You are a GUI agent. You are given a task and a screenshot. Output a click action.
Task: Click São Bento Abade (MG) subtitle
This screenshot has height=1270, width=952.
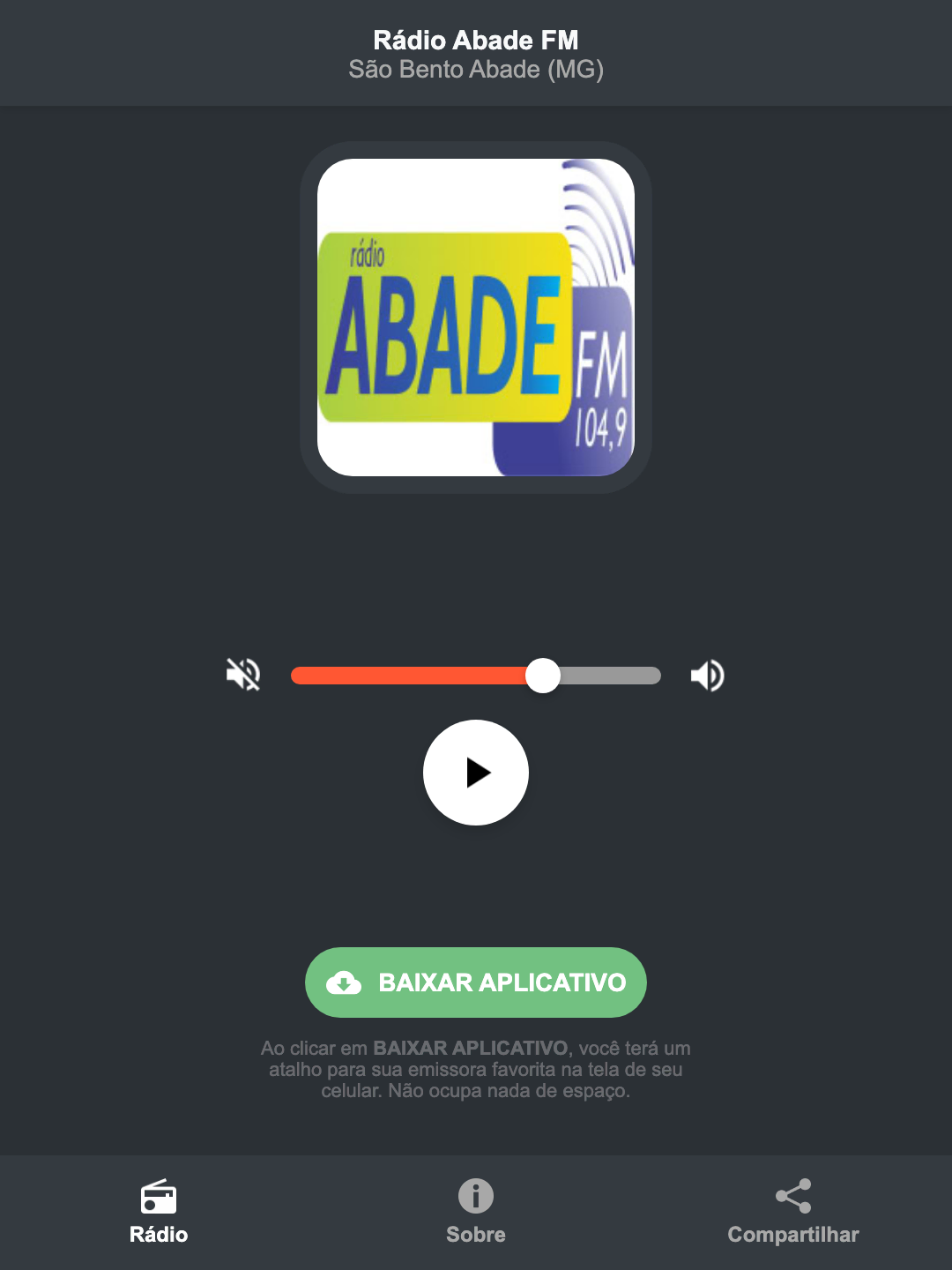(476, 71)
